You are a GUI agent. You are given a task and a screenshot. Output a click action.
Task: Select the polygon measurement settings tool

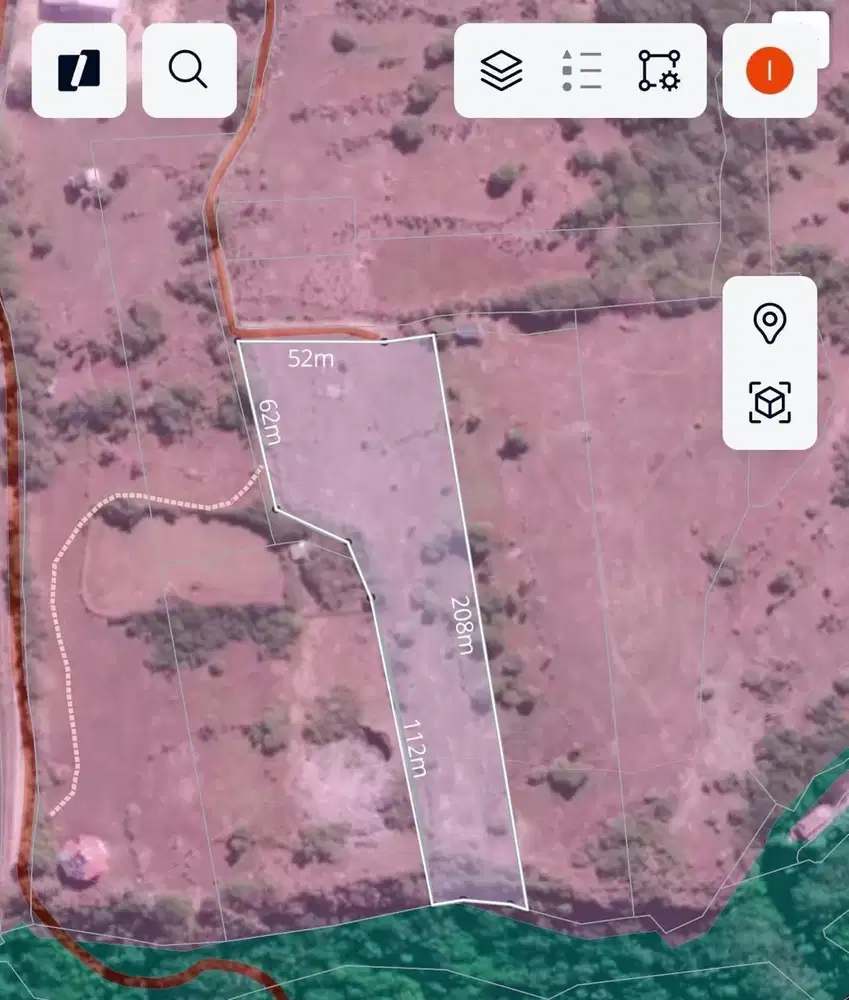(660, 70)
